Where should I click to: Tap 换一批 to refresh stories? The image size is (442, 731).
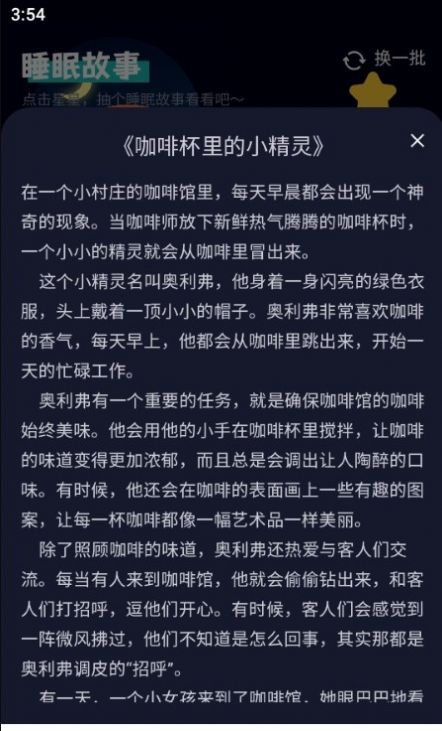click(384, 60)
